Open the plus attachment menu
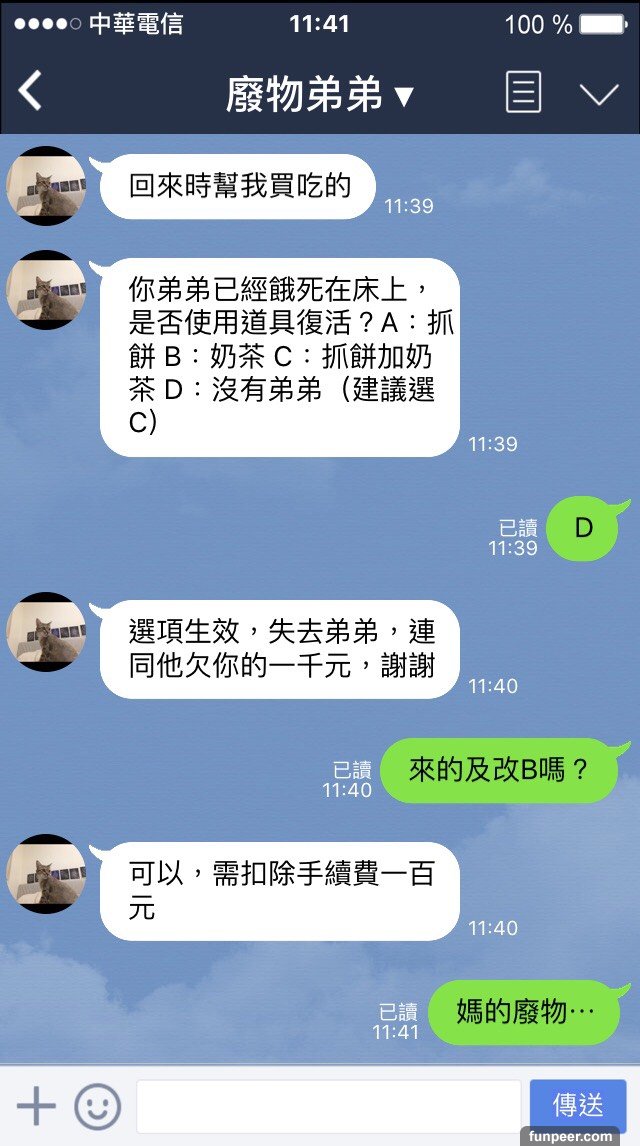 pos(37,1106)
